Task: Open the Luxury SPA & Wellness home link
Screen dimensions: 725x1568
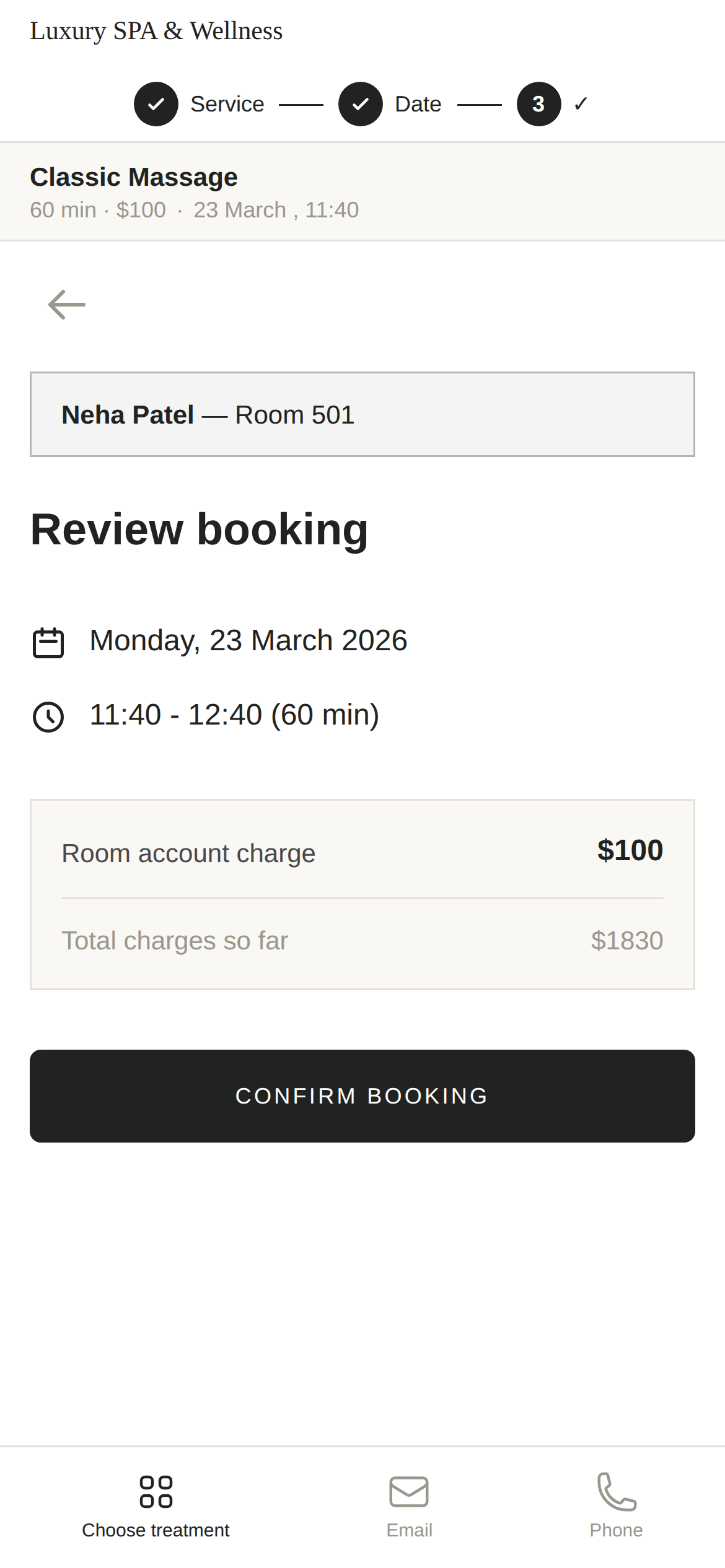Action: click(x=157, y=30)
